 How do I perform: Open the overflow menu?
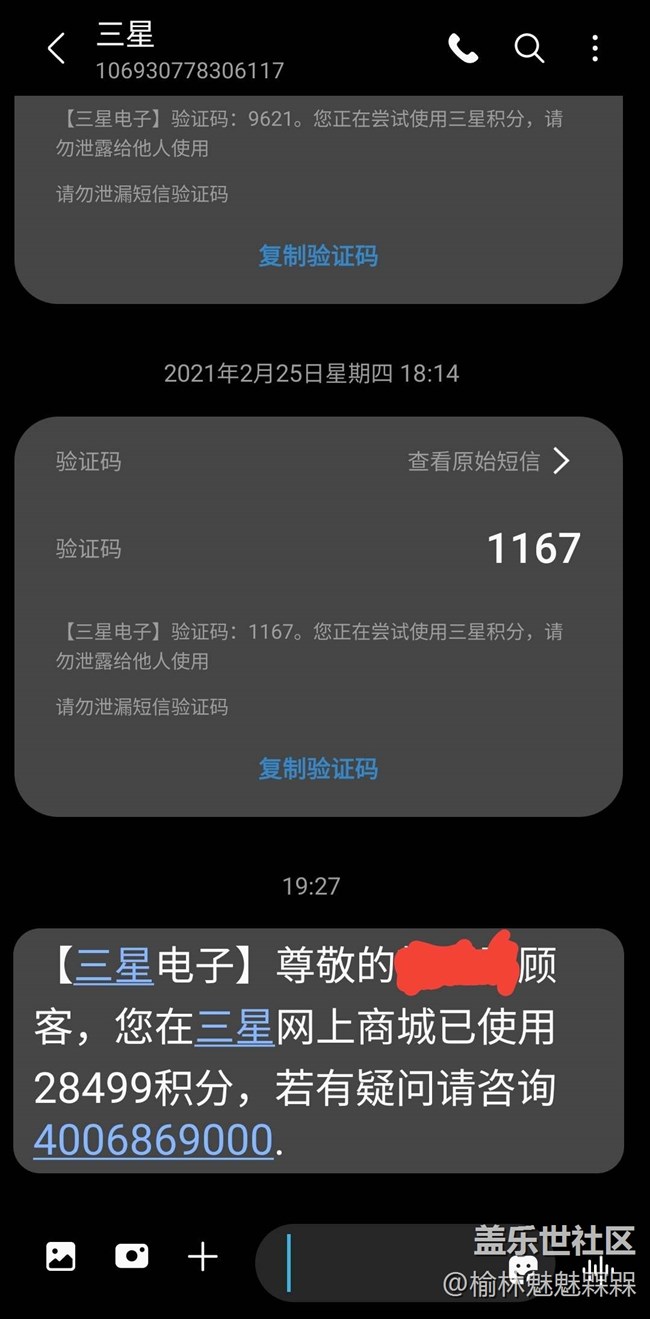595,48
